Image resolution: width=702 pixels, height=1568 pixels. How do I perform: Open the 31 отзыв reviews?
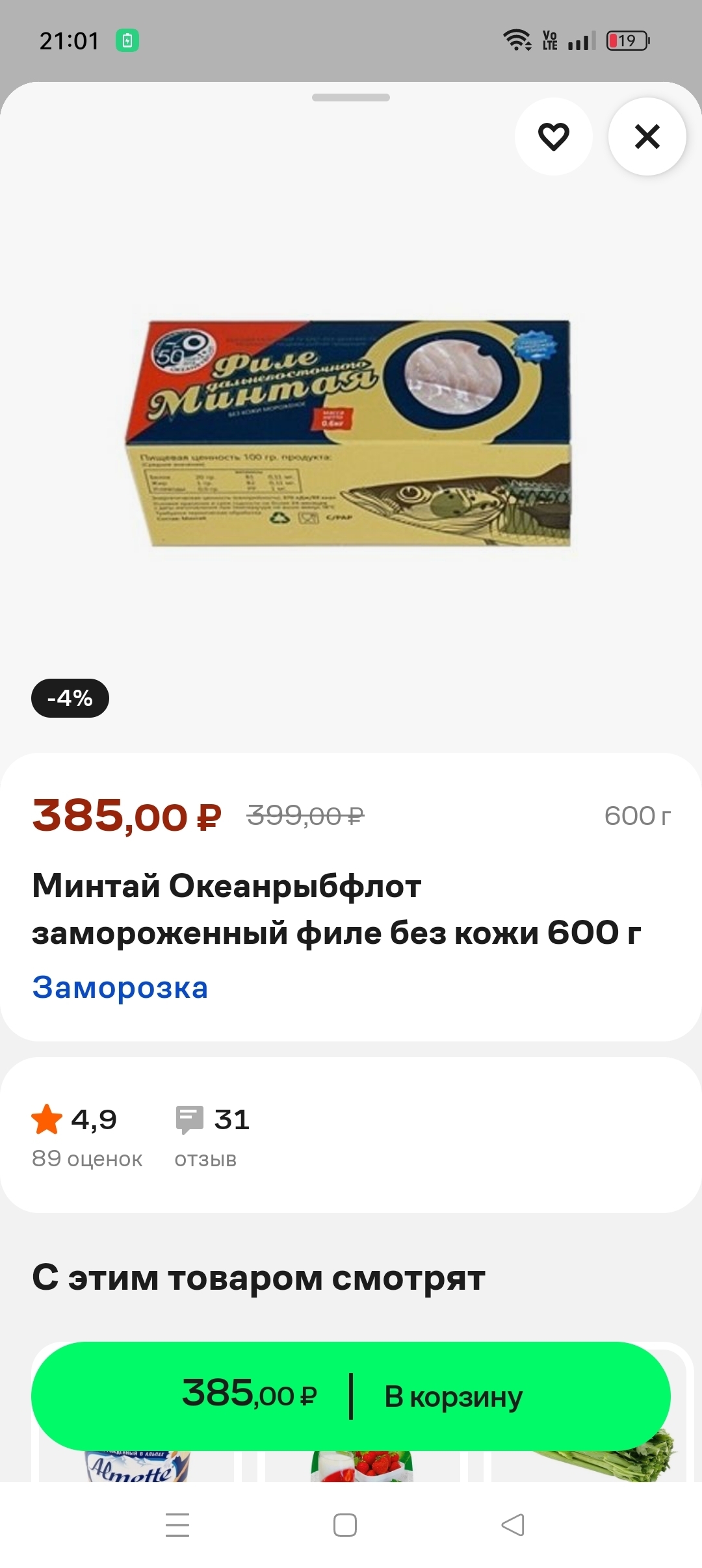coord(212,1136)
